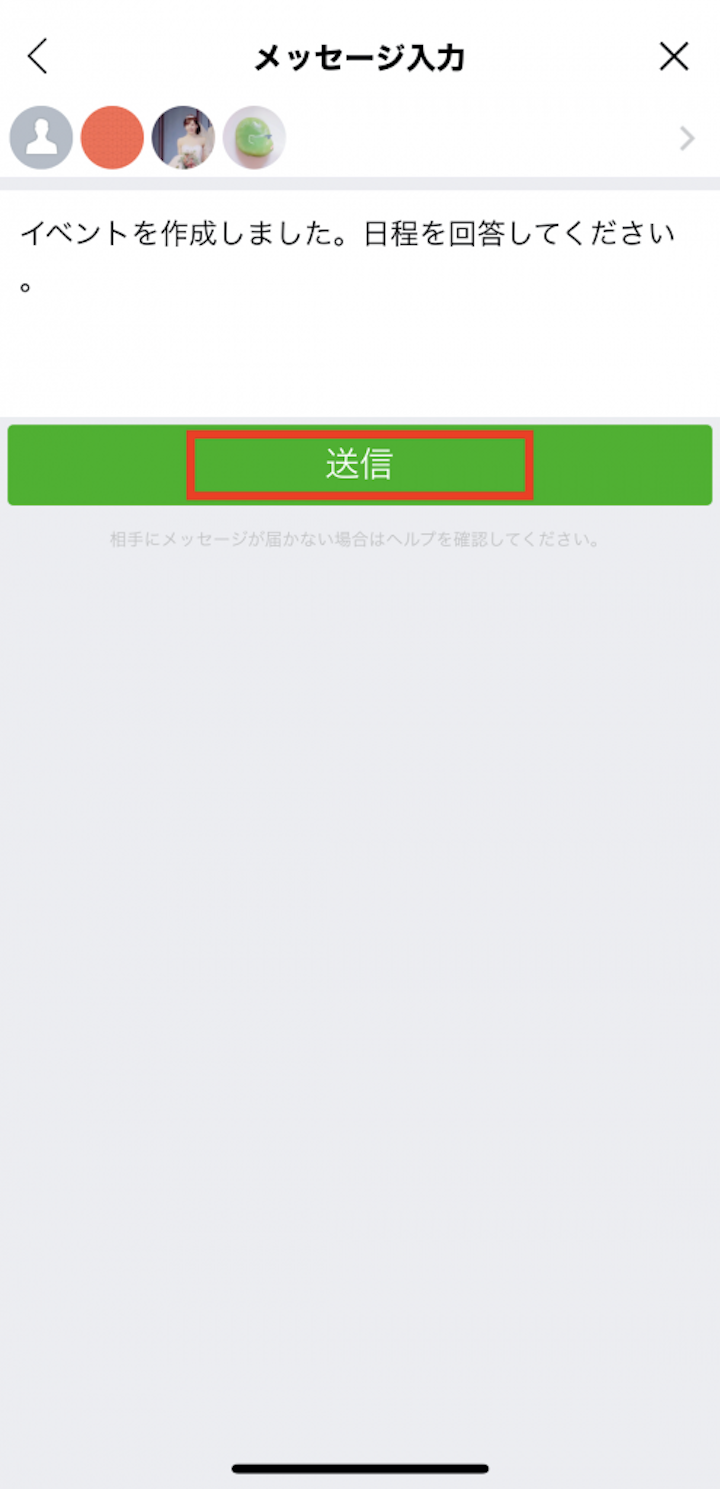Go back from メッセージ入力 screen
This screenshot has width=720, height=1489.
(38, 57)
